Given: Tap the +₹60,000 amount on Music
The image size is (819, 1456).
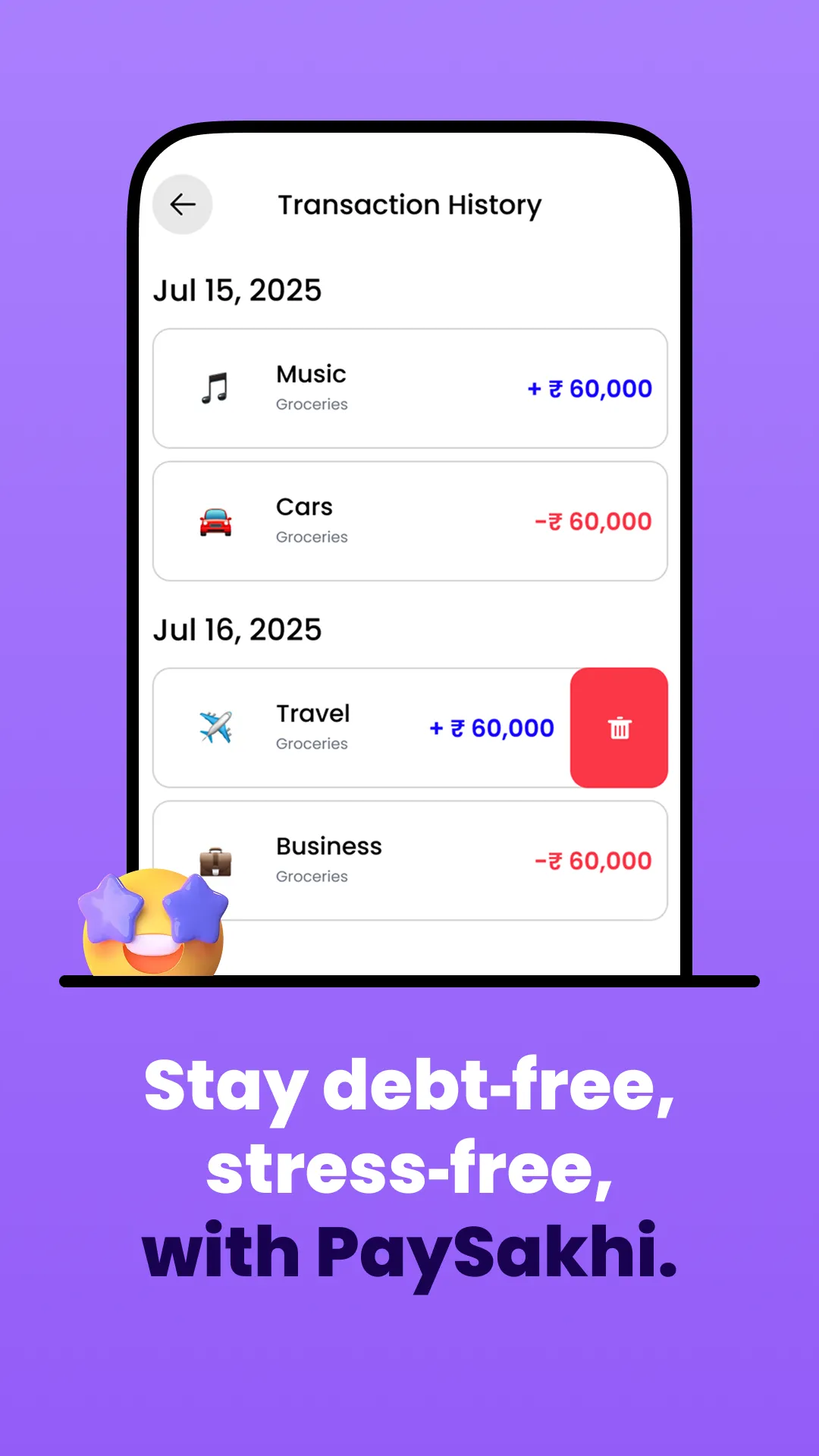Looking at the screenshot, I should [x=589, y=388].
